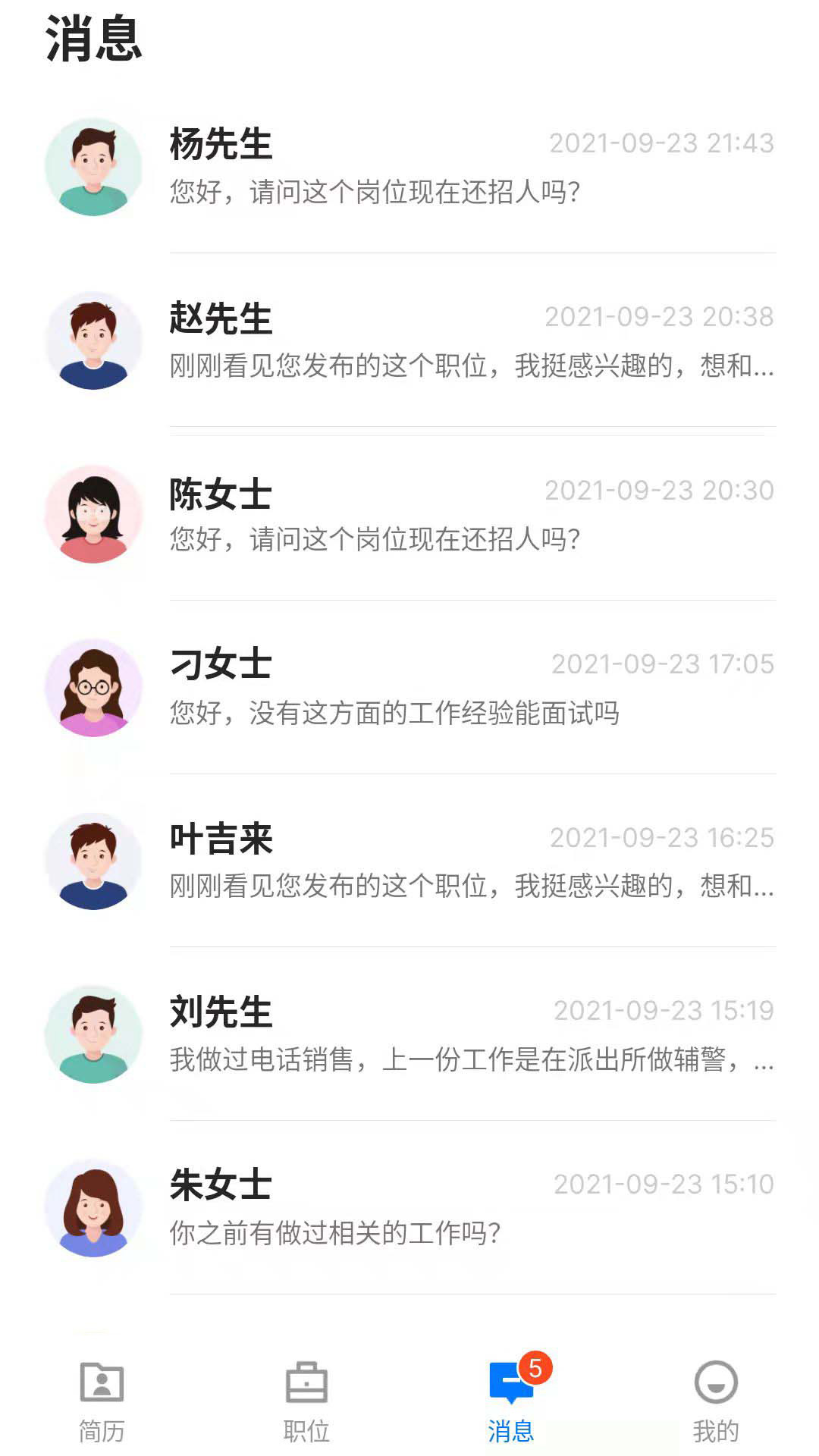The height and width of the screenshot is (1456, 819).
Task: Expand 赵先生's truncated message text
Action: (470, 369)
